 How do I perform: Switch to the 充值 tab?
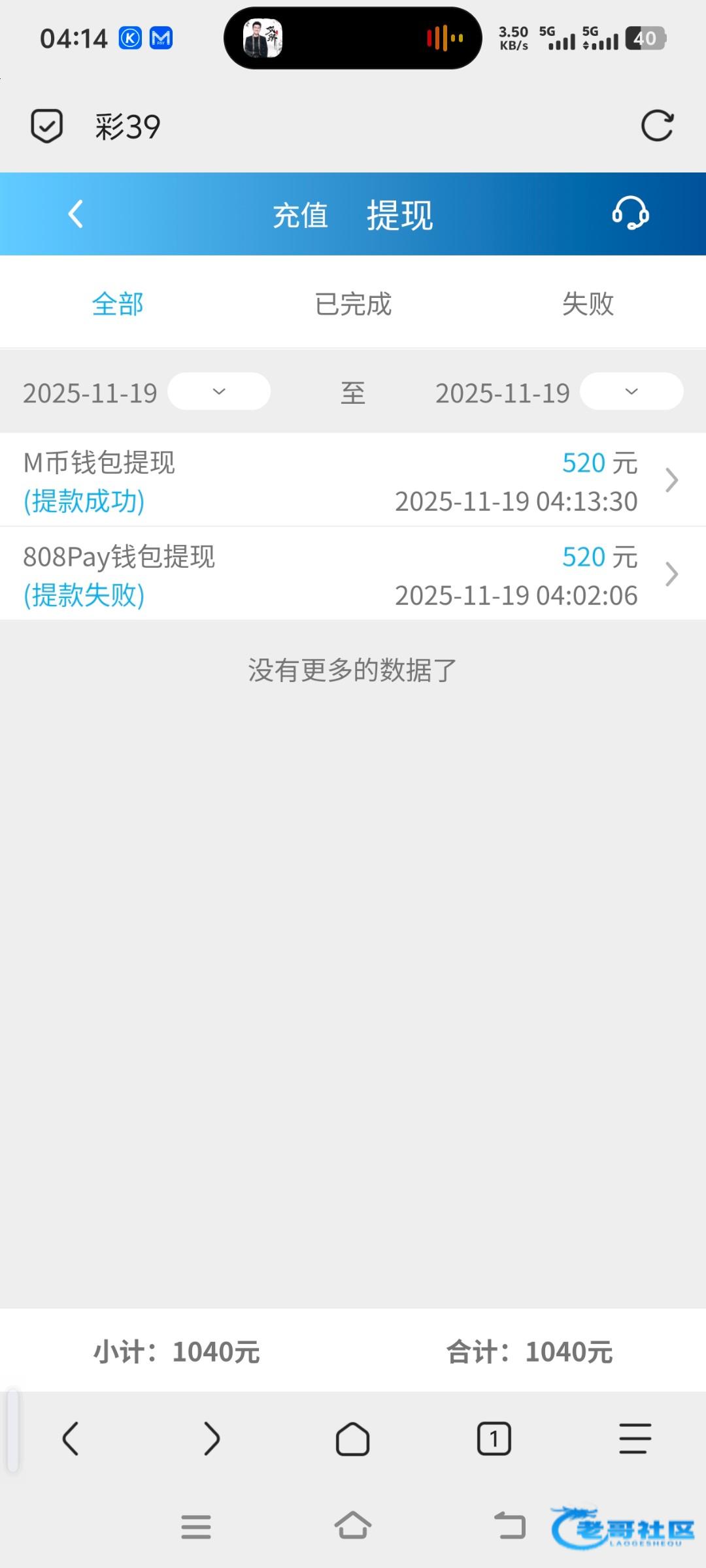point(300,216)
